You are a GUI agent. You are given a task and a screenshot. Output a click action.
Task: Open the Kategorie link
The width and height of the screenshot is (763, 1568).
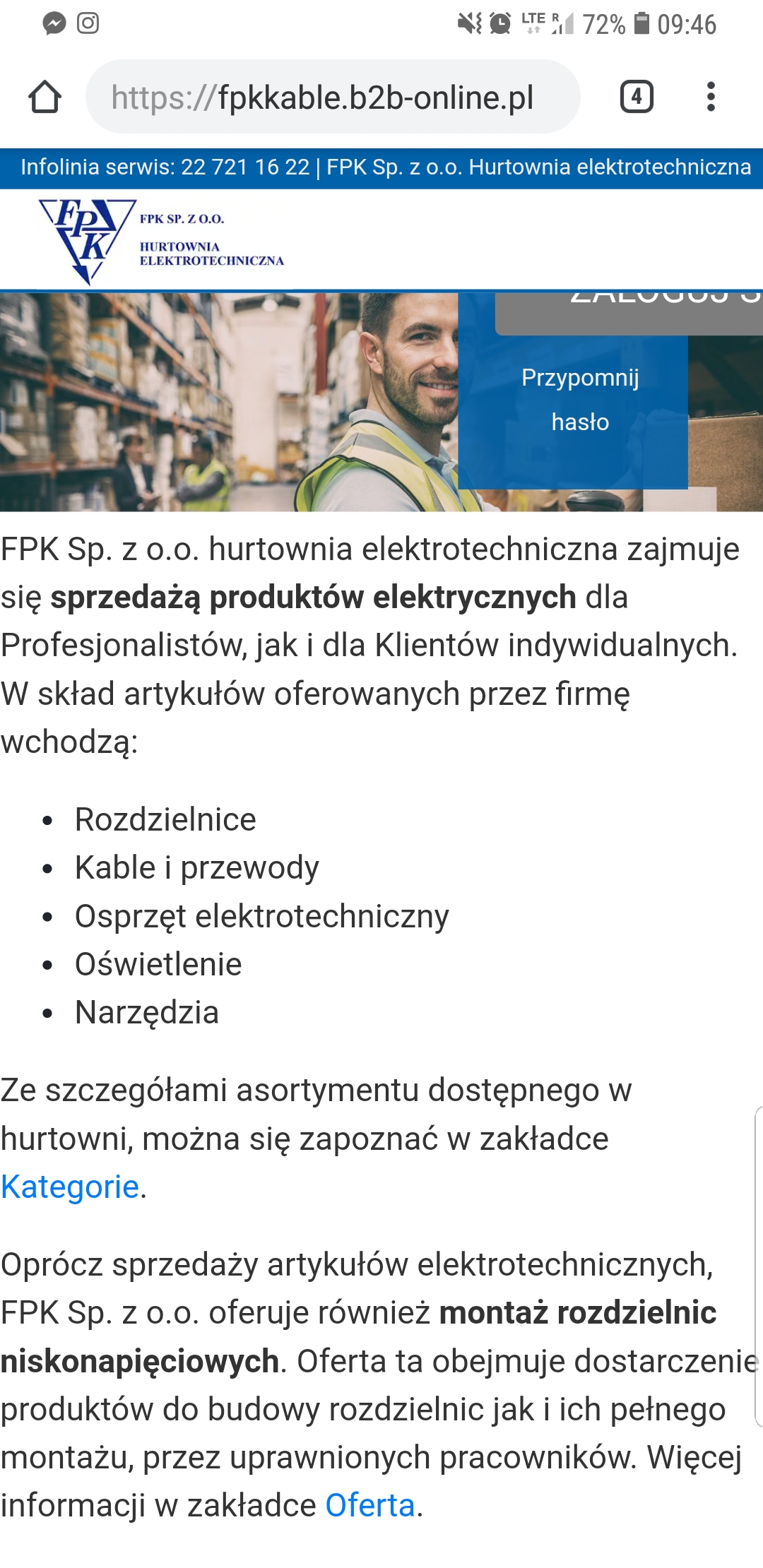[x=70, y=1187]
